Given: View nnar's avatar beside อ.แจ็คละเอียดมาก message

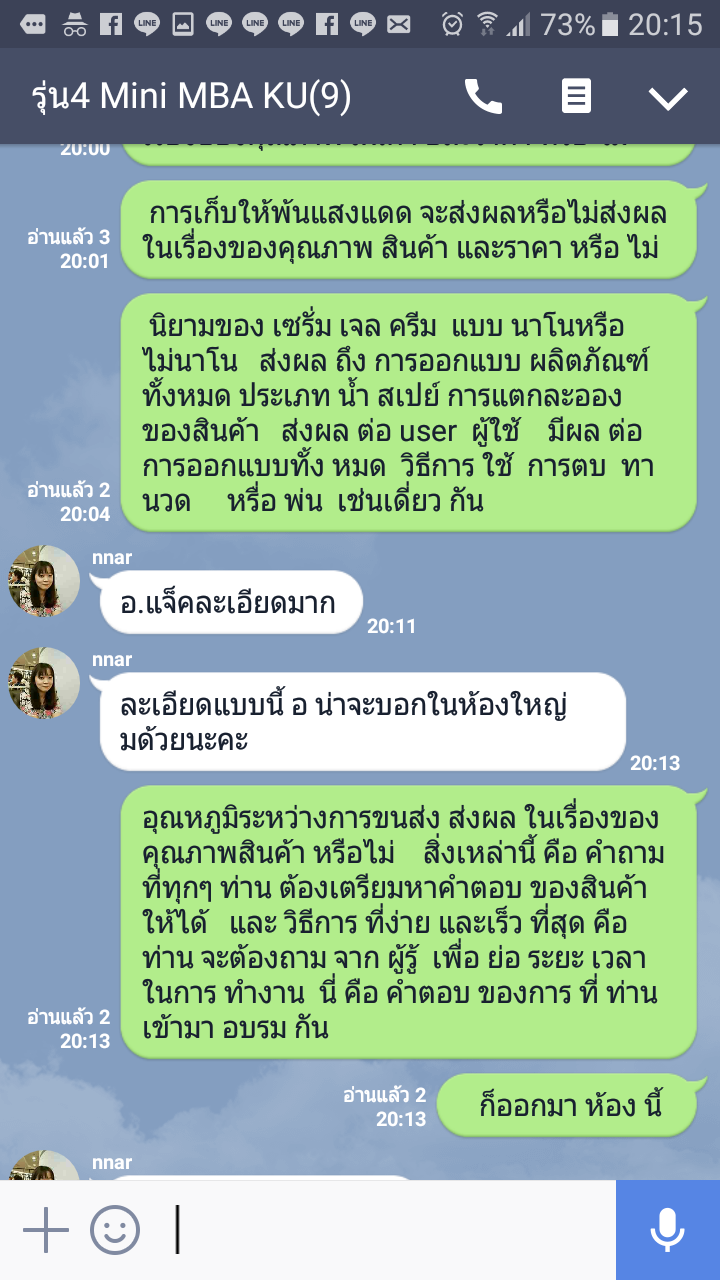Looking at the screenshot, I should 44,581.
